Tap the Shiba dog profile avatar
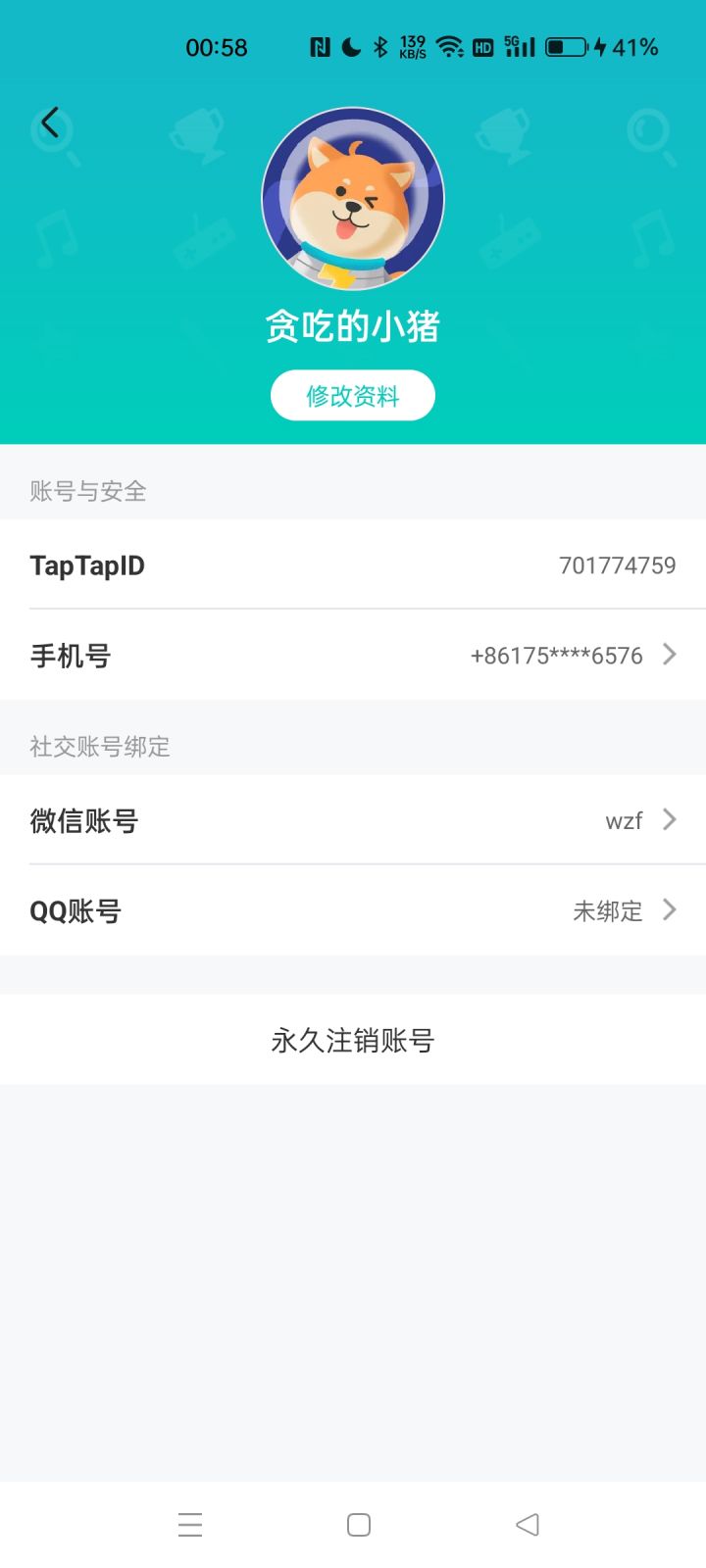The width and height of the screenshot is (706, 1568). point(353,199)
